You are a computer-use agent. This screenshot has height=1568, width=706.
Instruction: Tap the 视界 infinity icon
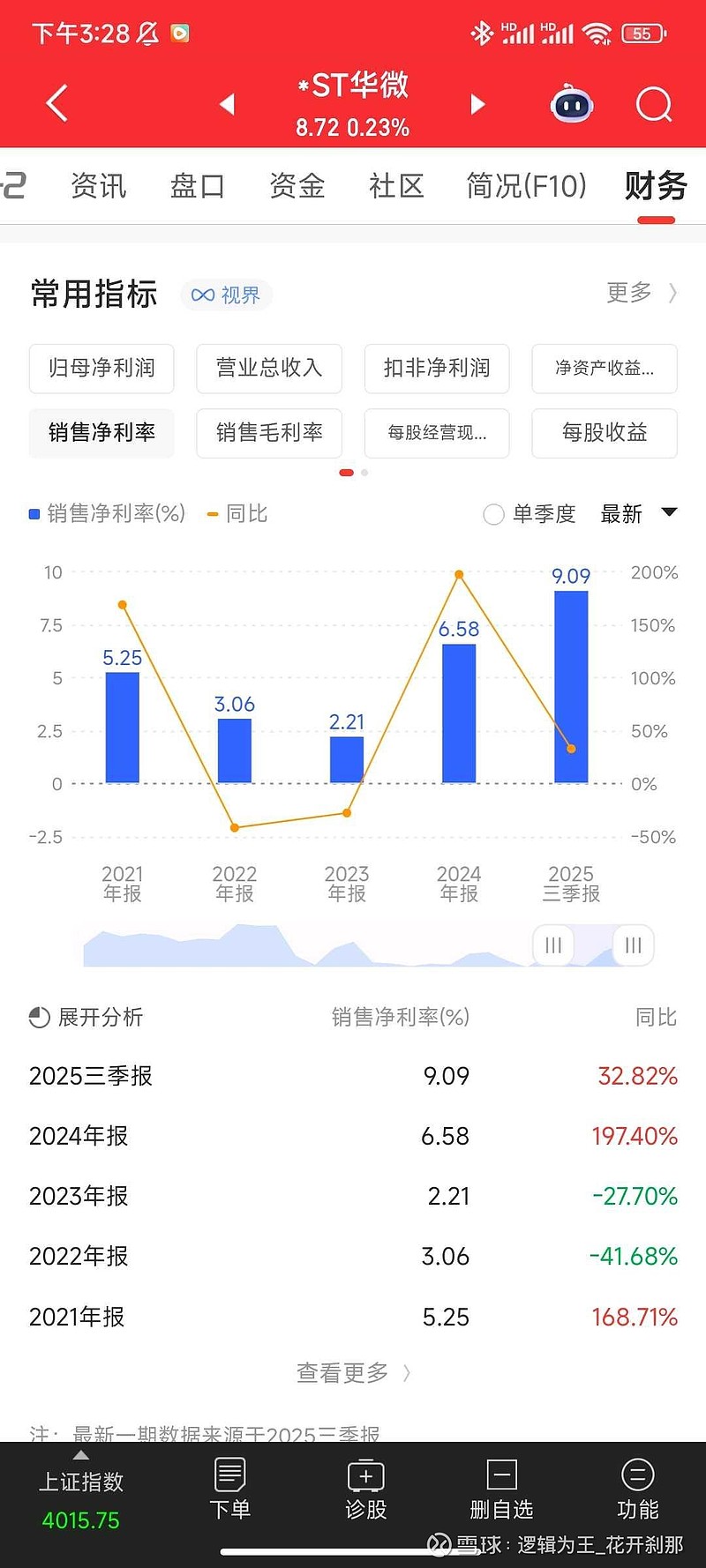click(x=226, y=295)
